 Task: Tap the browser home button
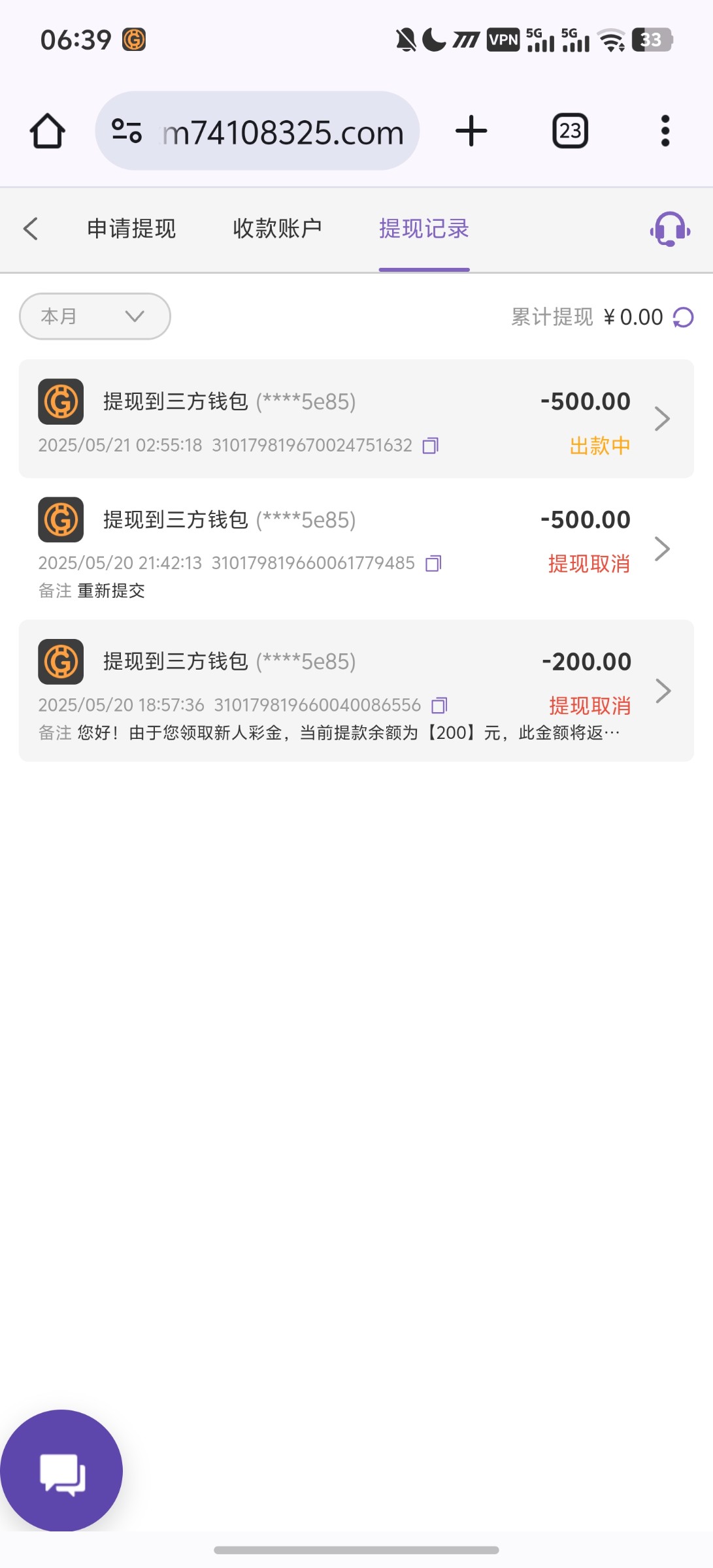click(x=47, y=131)
